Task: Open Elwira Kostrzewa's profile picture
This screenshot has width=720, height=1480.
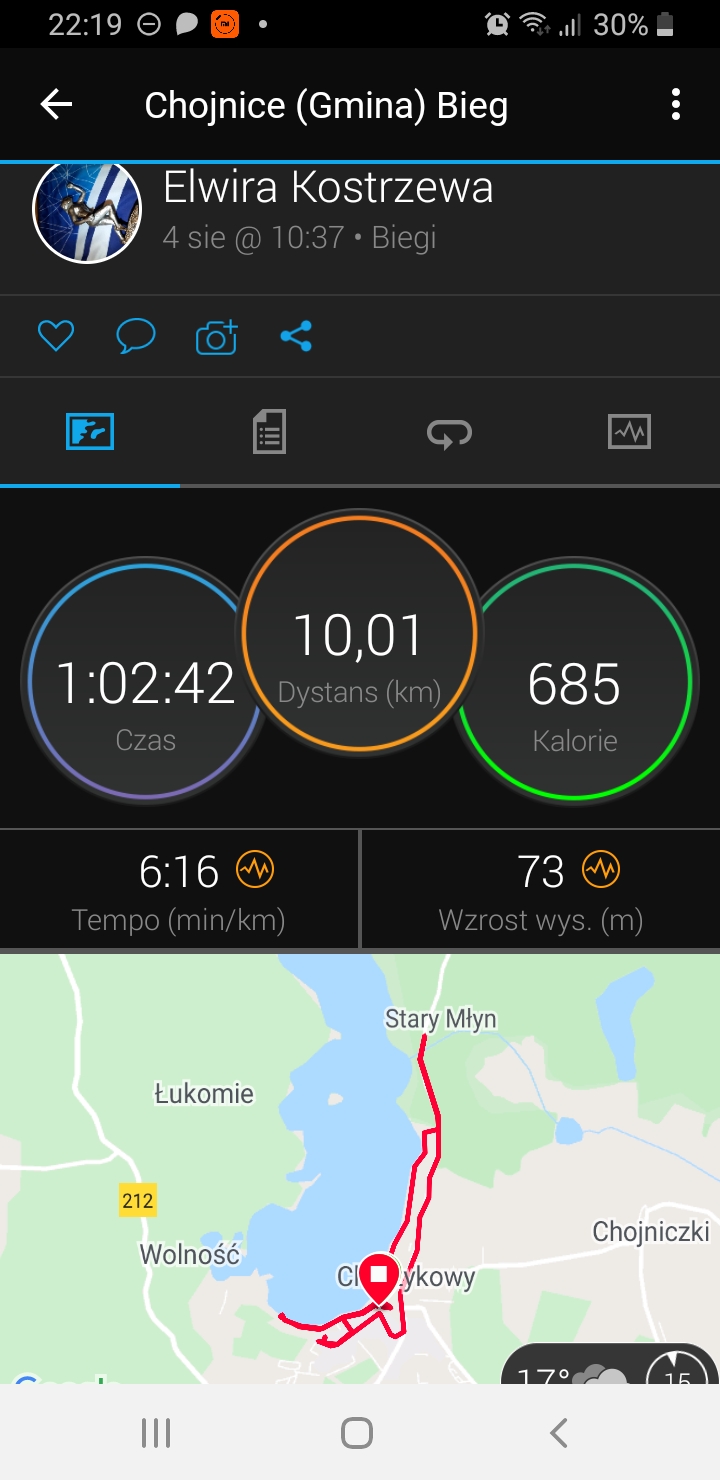Action: 86,210
